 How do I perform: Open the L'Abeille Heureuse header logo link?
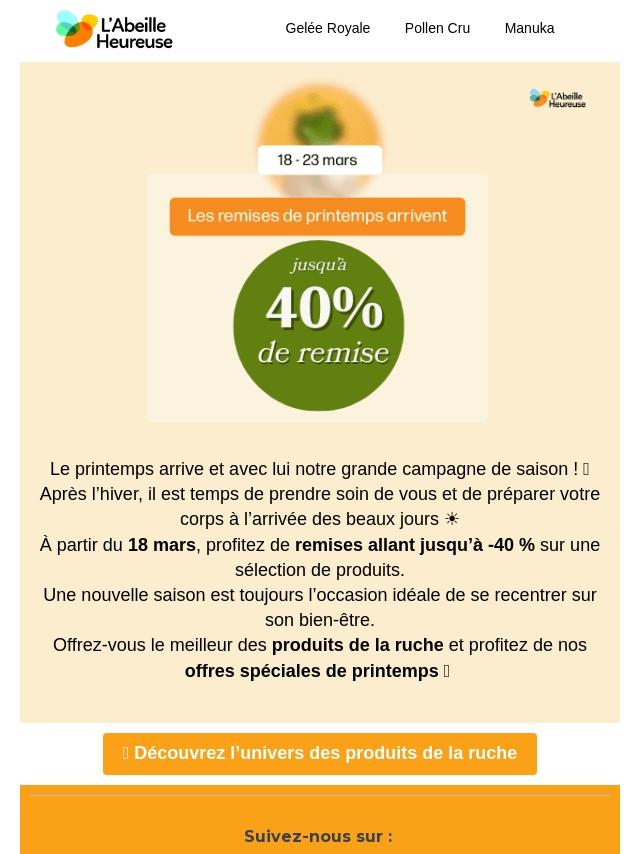click(x=114, y=30)
